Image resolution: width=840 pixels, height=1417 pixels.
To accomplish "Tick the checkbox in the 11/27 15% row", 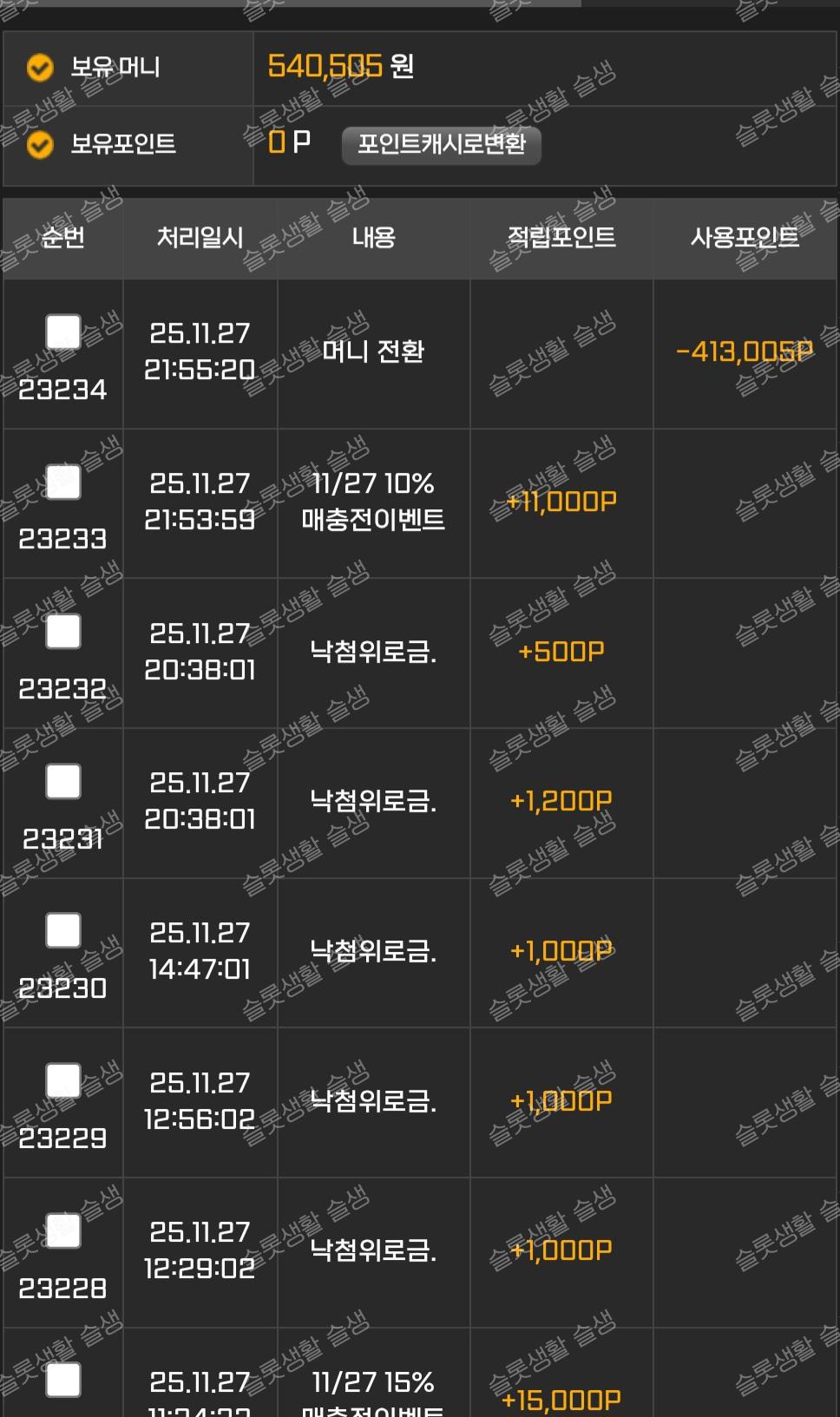I will click(63, 1380).
